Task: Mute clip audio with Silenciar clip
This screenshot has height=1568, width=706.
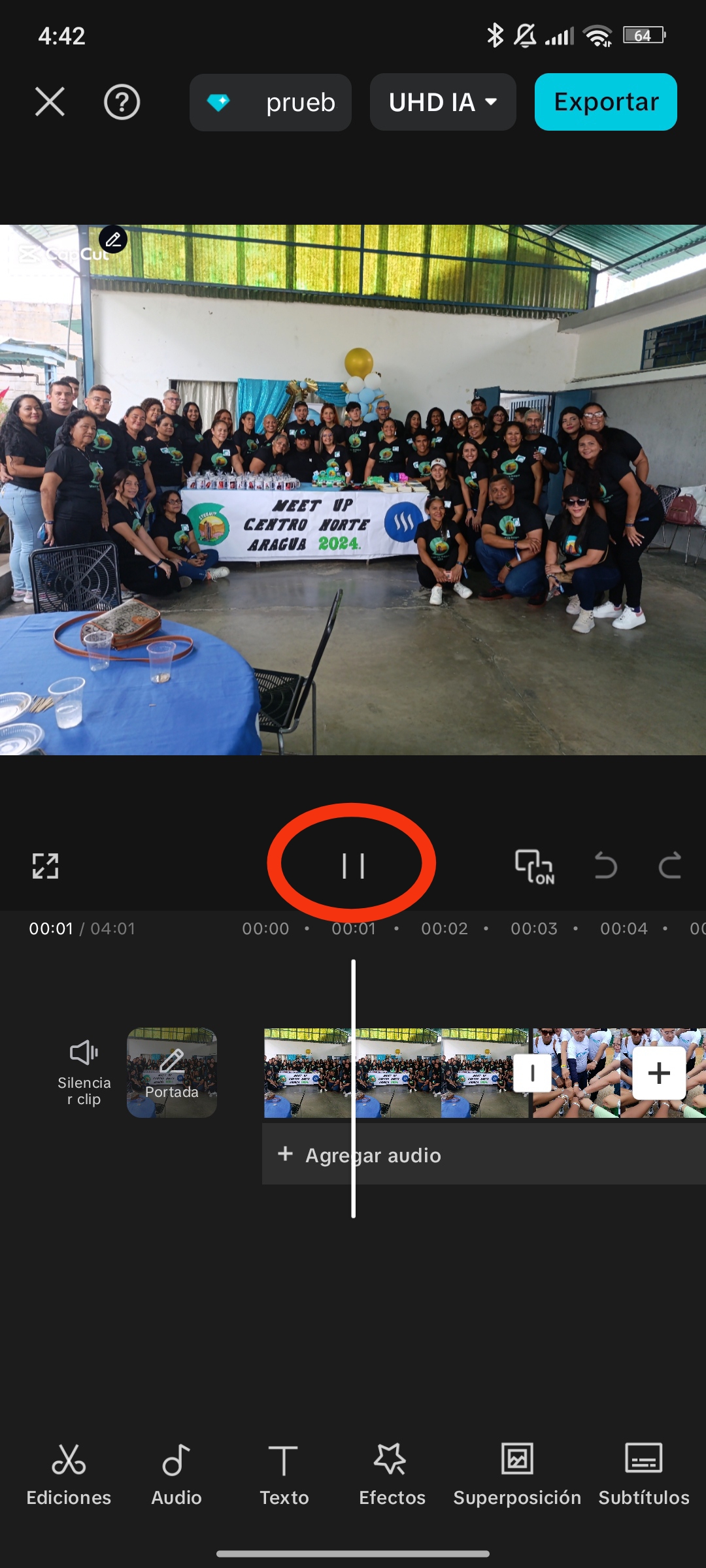Action: pos(84,1072)
